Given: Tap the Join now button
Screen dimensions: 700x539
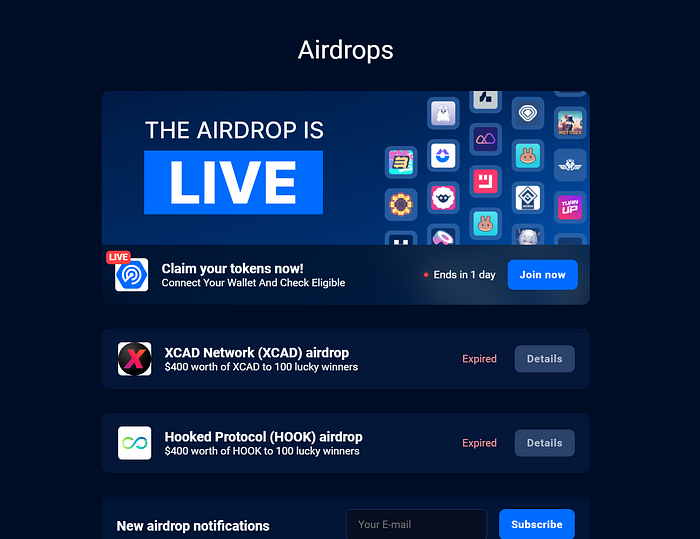Looking at the screenshot, I should (542, 275).
